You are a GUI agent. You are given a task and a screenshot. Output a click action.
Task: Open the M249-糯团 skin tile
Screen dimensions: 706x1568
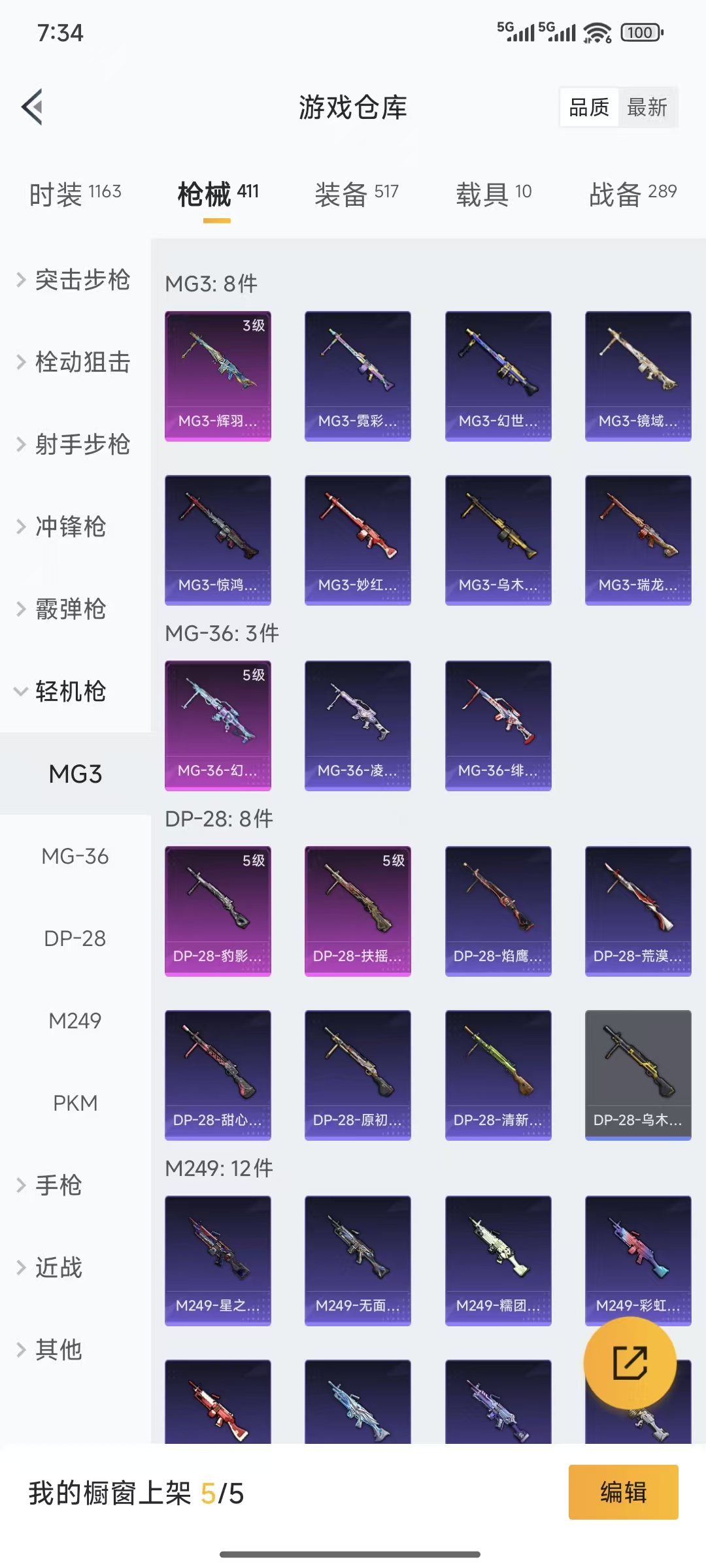497,1260
